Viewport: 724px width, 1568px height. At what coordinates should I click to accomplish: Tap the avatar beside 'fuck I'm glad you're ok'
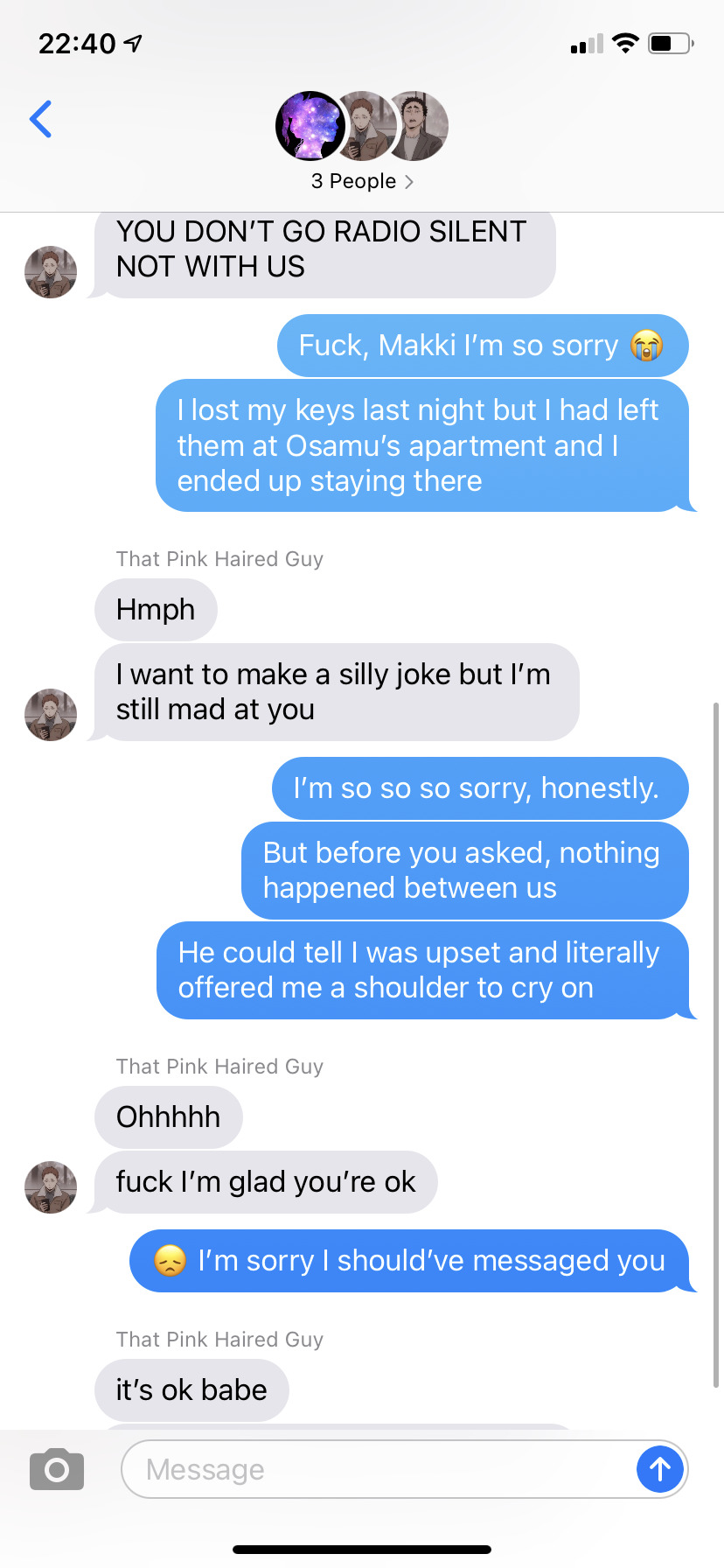coord(51,1187)
